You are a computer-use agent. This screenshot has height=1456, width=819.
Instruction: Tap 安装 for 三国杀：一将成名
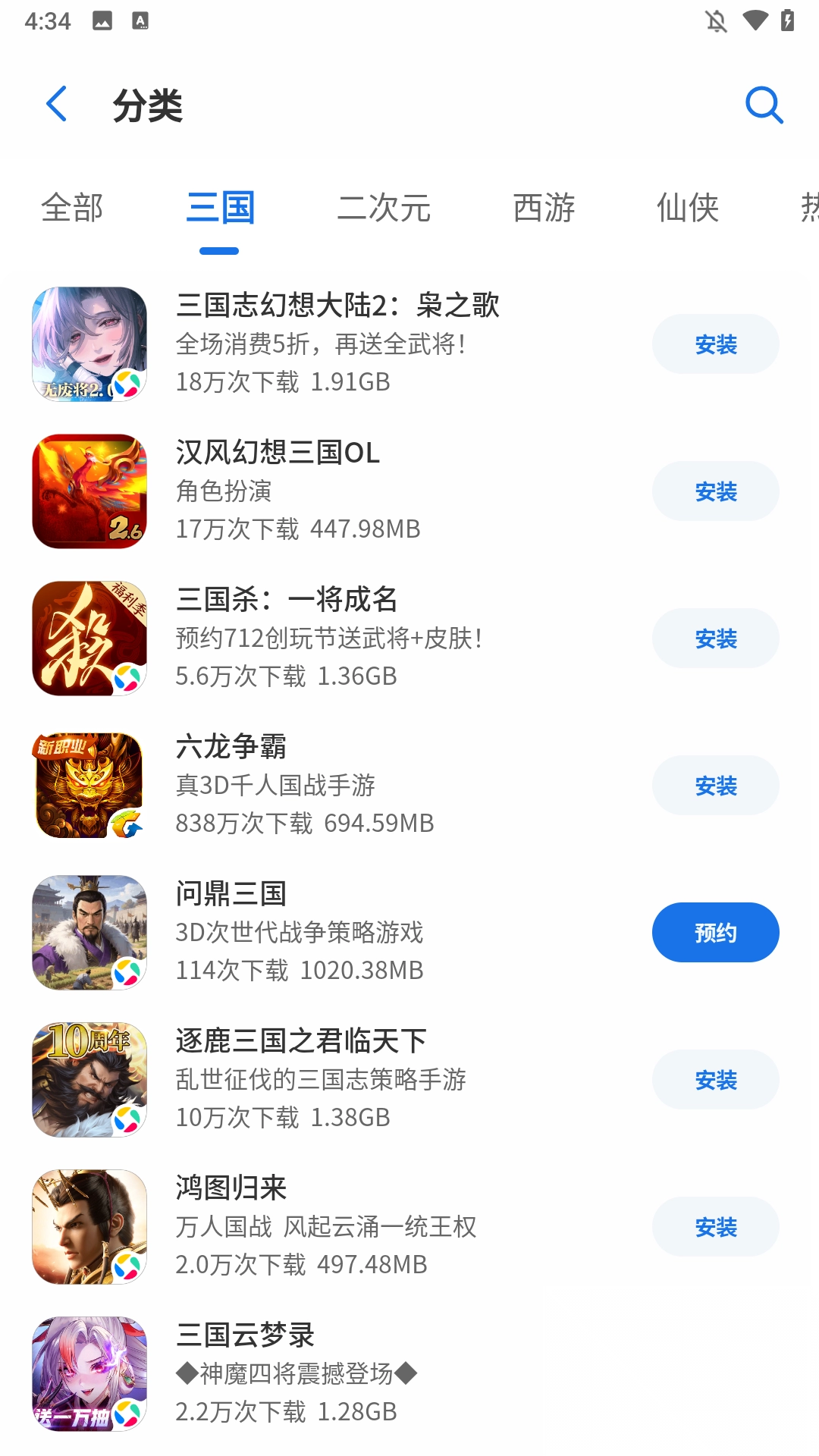point(715,639)
